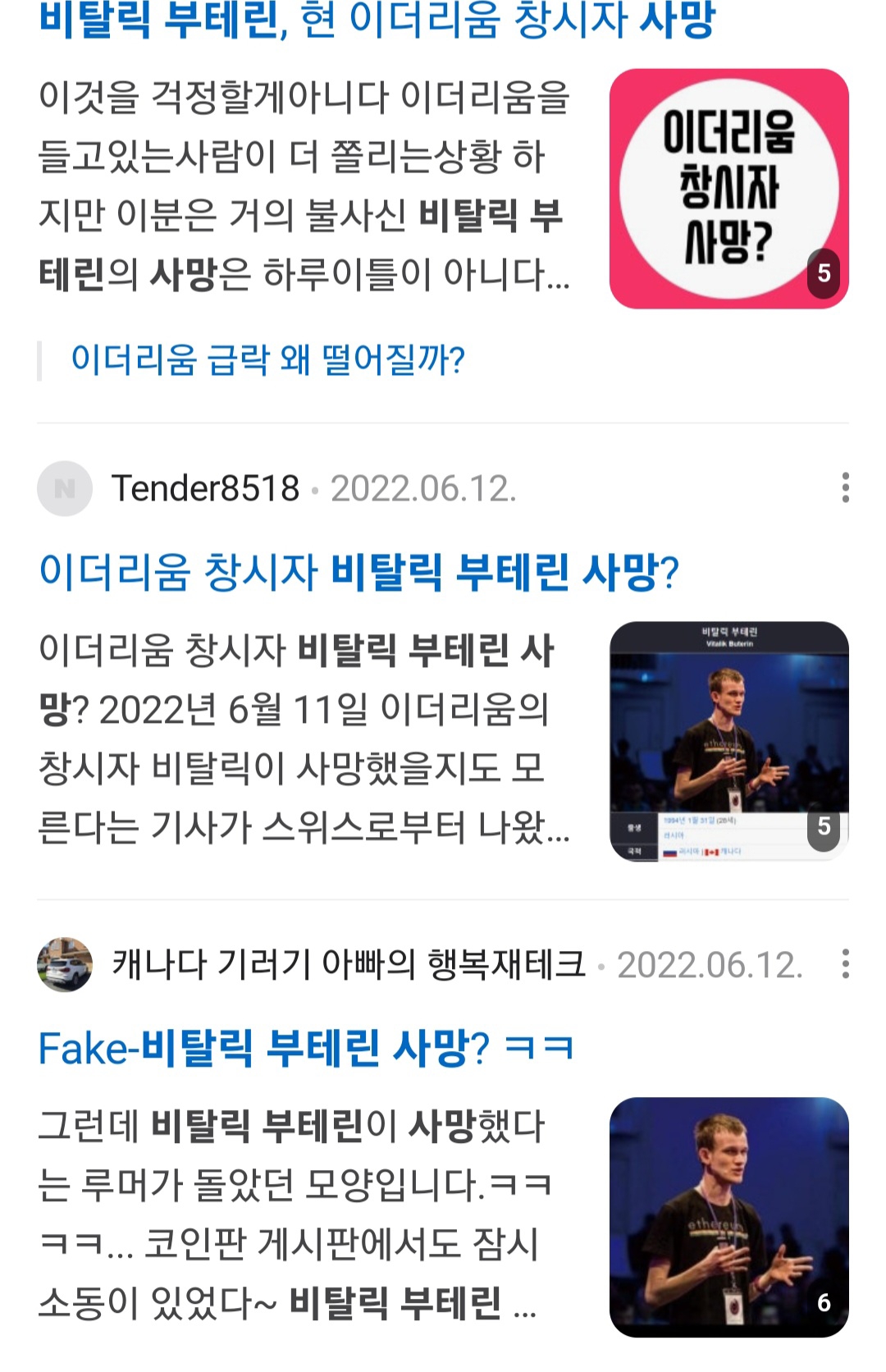Click the '5' badge on 비탈릭 부테린 photo thumbnail
Image resolution: width=886 pixels, height=1372 pixels.
(825, 829)
